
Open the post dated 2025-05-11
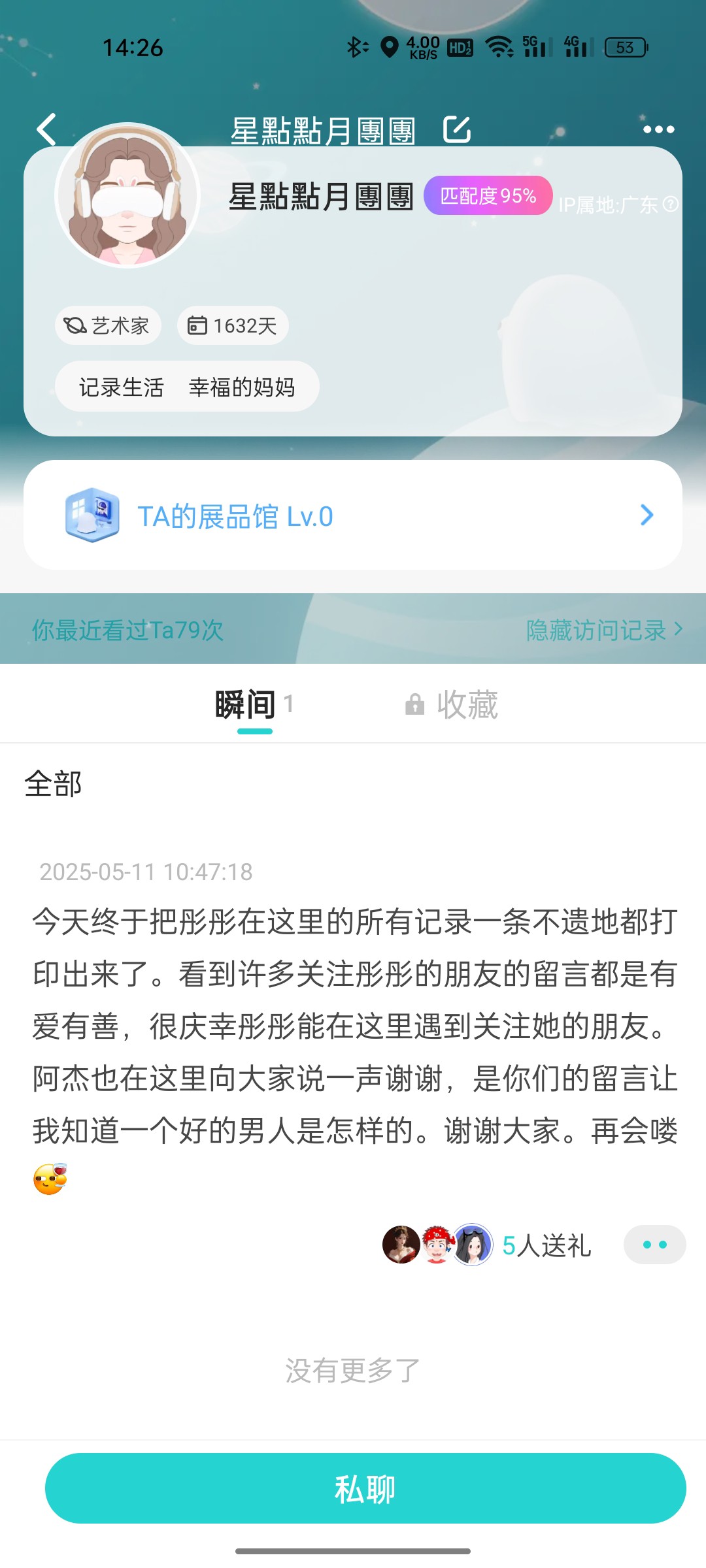[355, 1026]
